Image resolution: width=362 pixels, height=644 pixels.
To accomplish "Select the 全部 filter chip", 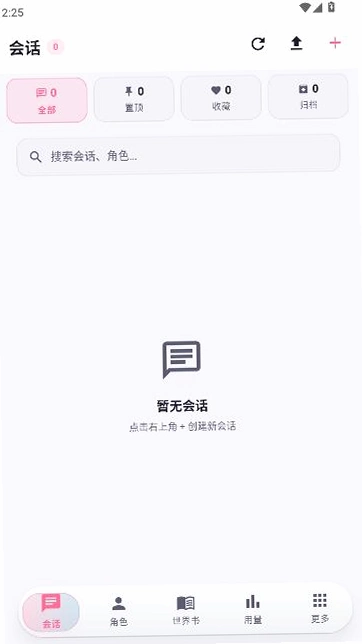I will [47, 100].
